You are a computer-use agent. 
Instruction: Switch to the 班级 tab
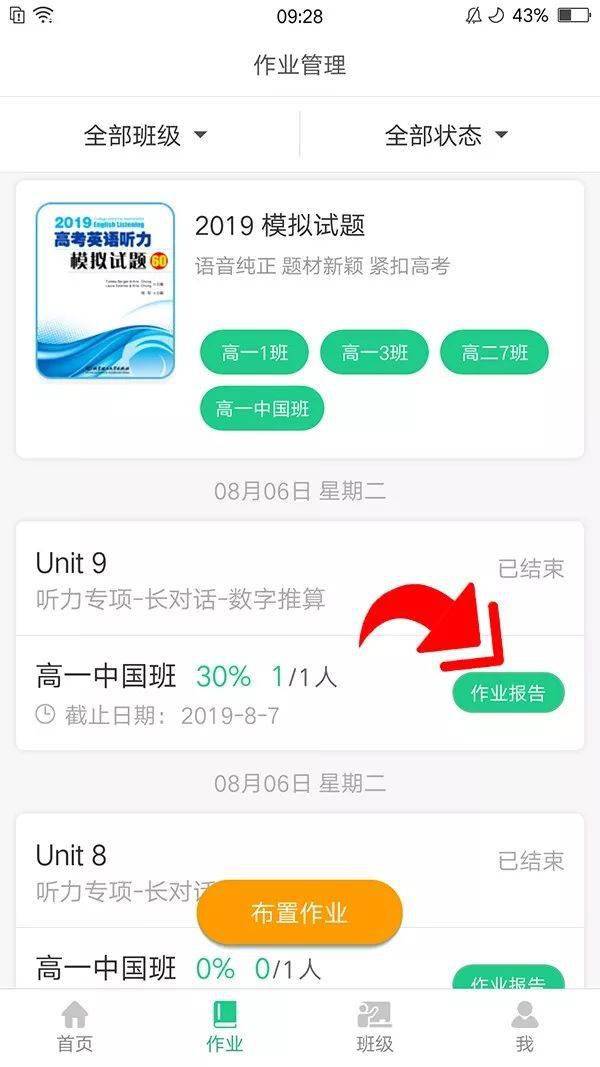tap(375, 1028)
